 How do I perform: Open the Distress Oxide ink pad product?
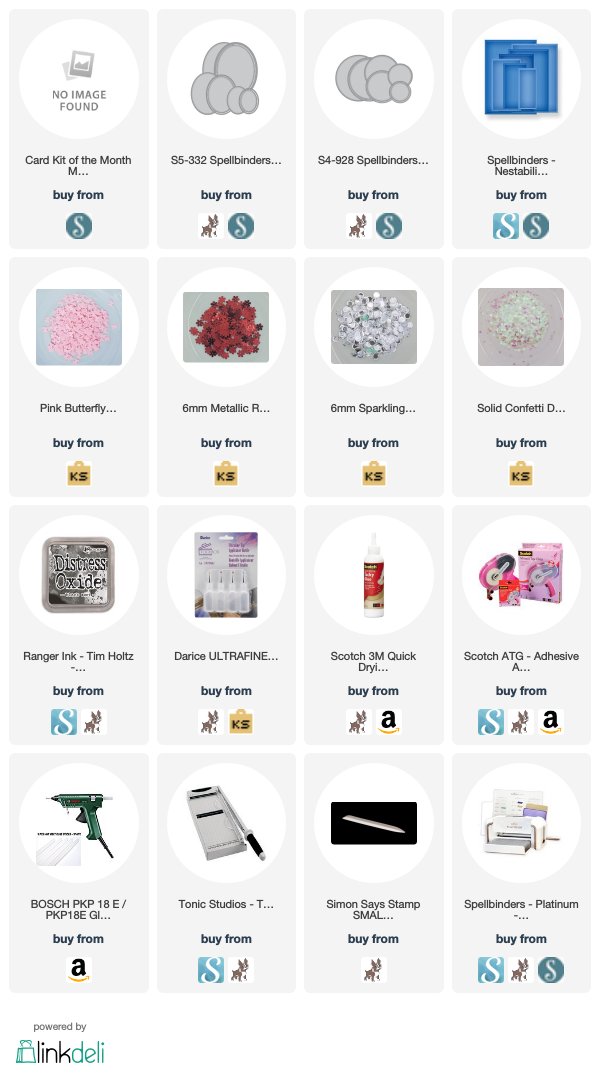pos(79,575)
